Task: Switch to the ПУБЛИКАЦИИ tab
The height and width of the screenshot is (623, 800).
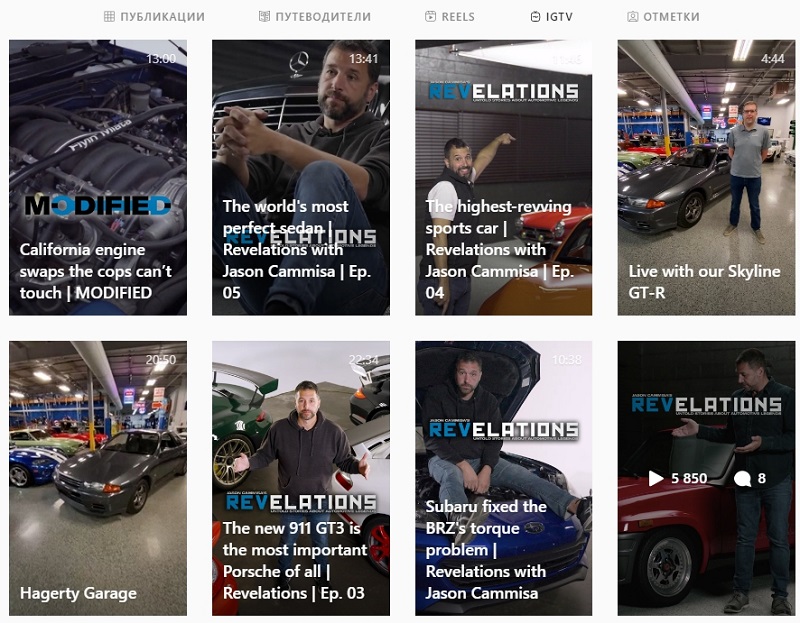Action: 154,17
